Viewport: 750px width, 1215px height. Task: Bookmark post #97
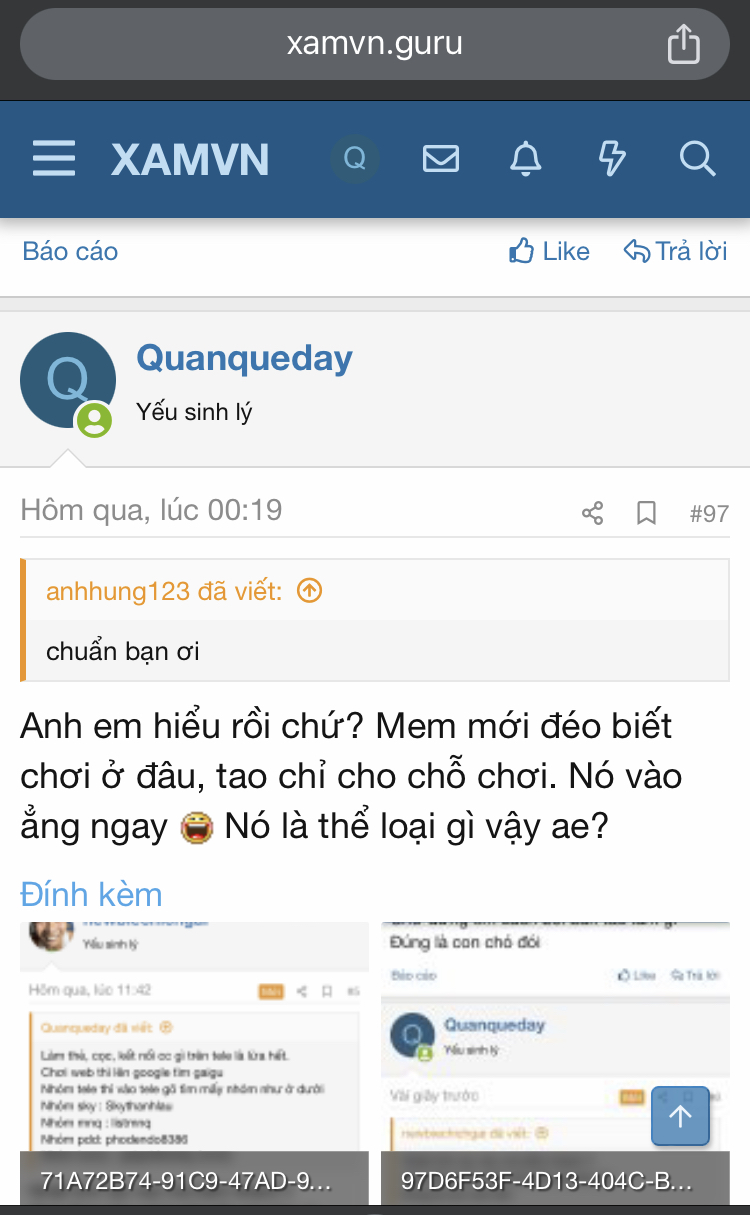click(647, 514)
